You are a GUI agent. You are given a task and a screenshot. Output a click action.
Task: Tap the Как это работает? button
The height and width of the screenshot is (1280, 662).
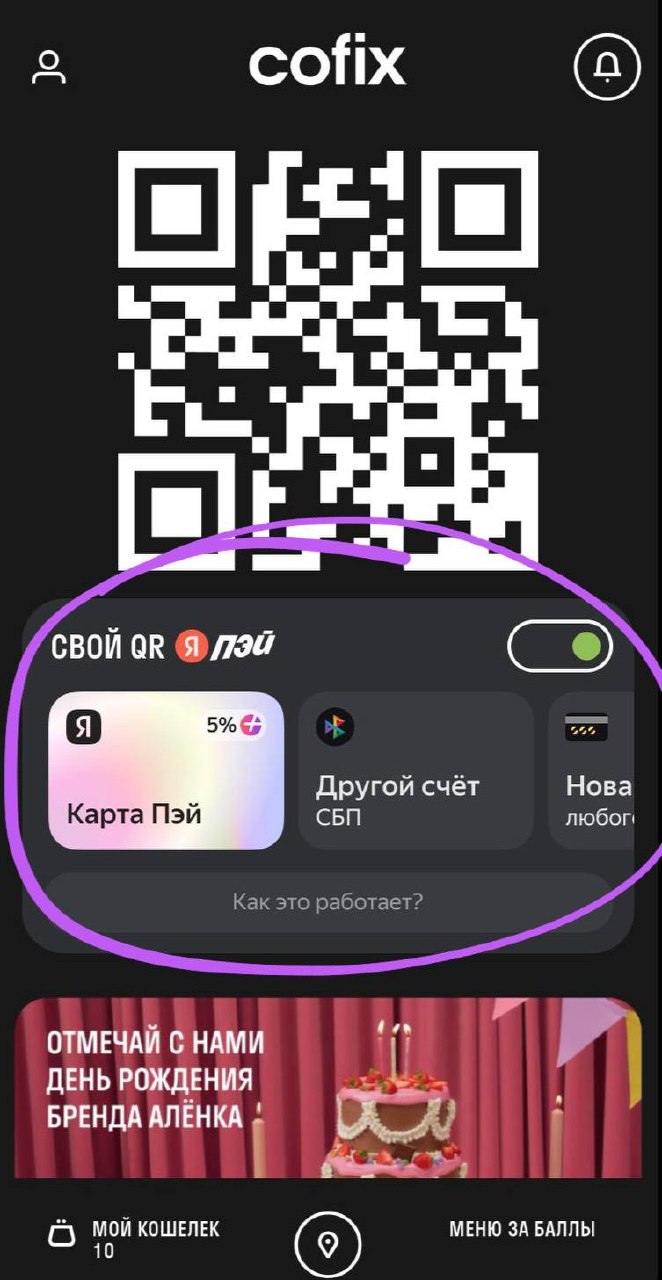328,902
